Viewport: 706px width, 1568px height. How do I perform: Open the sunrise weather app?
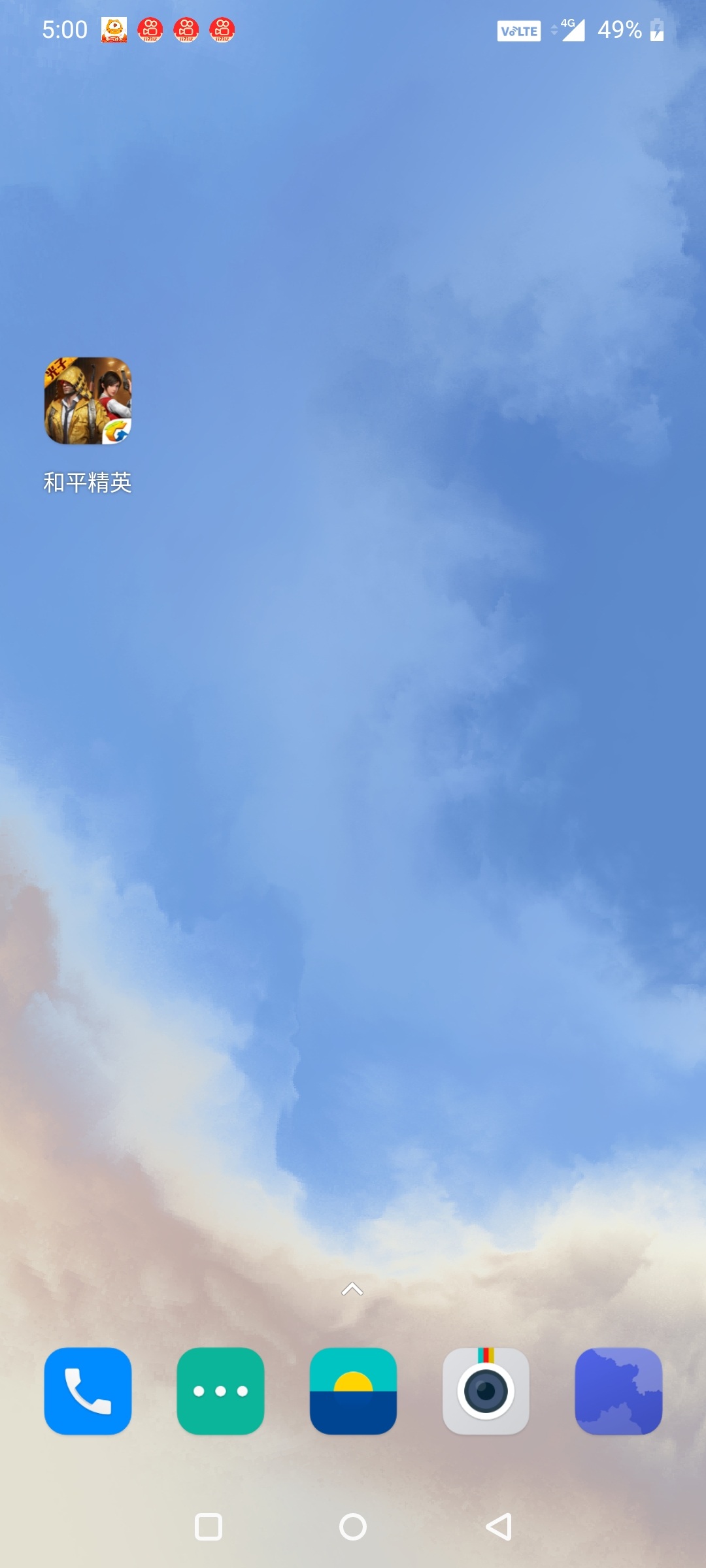(353, 1391)
